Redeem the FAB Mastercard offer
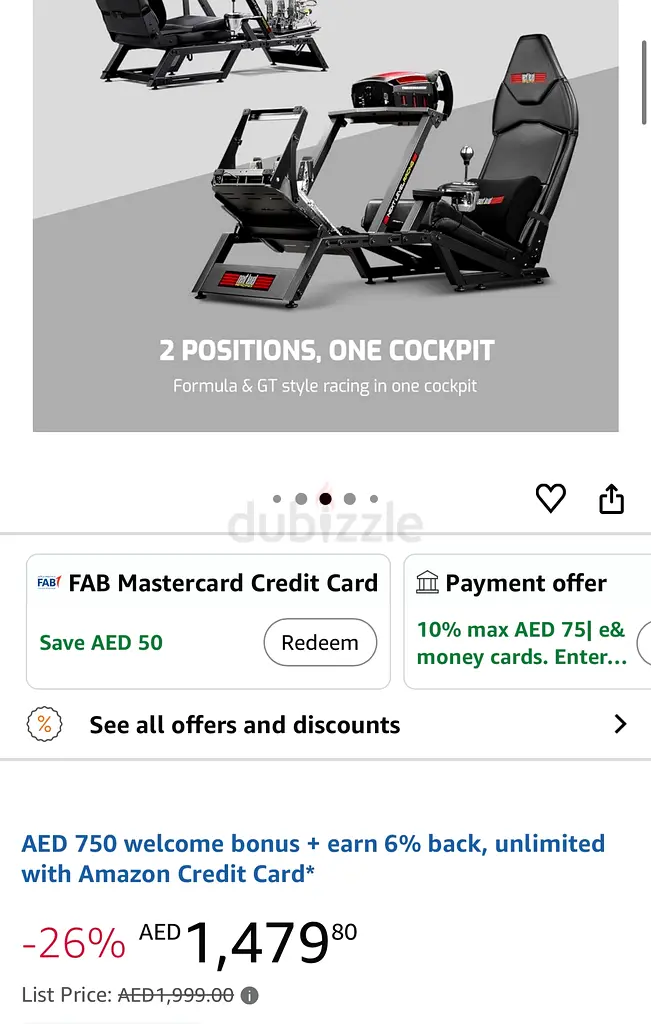This screenshot has width=651, height=1024. [320, 643]
